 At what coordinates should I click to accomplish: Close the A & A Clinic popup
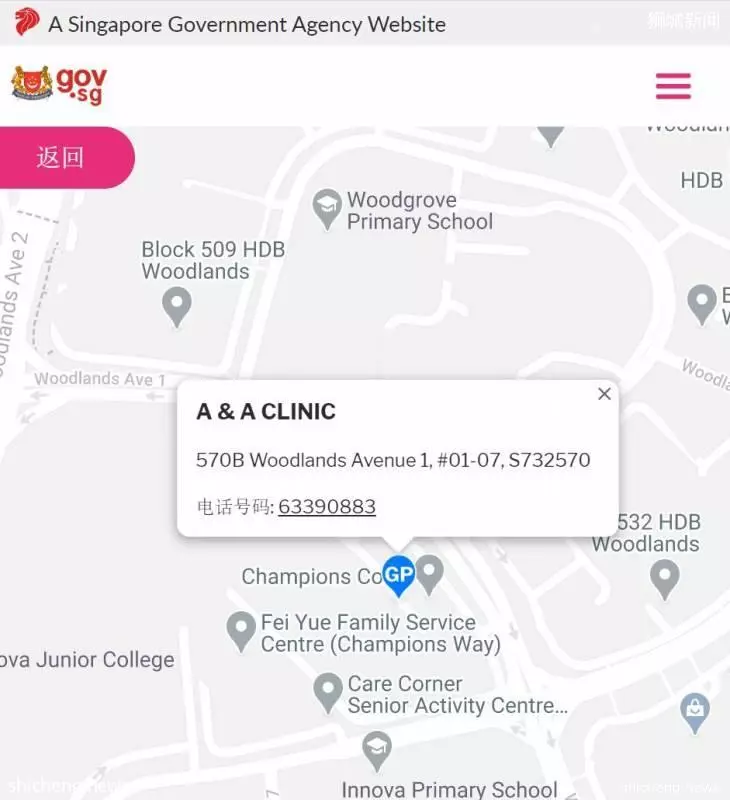[x=604, y=394]
